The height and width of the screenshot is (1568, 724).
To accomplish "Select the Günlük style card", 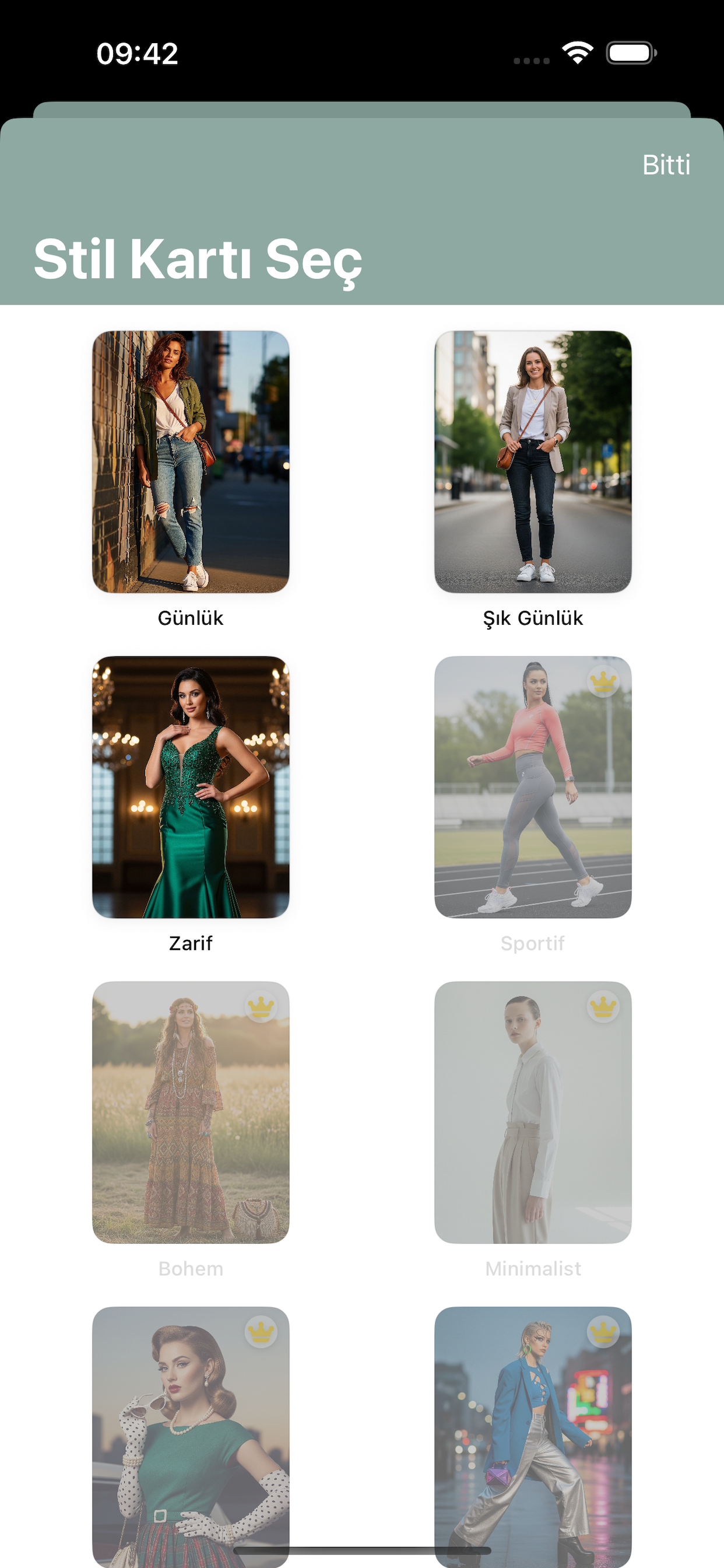I will tap(191, 461).
